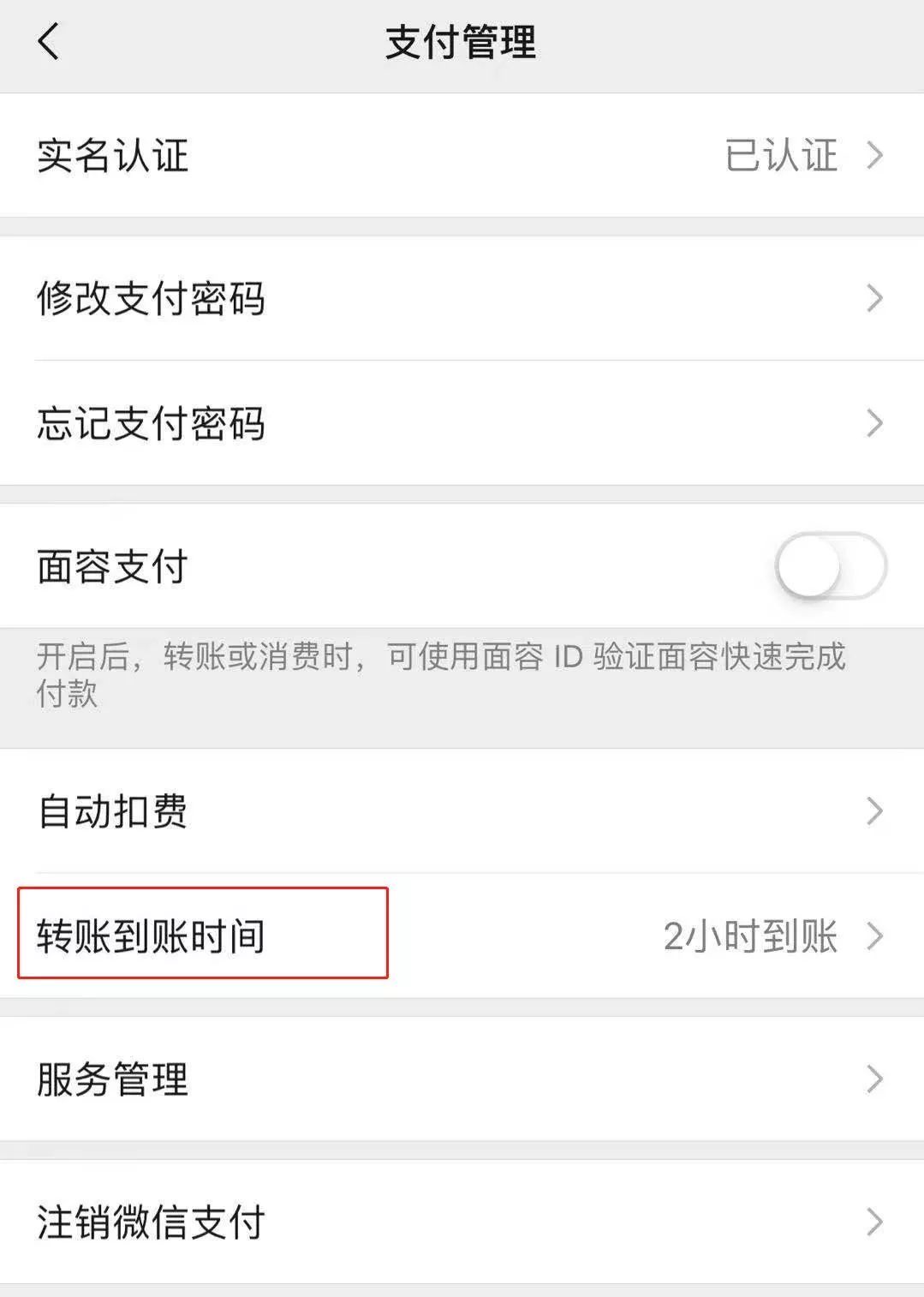The width and height of the screenshot is (924, 1297).
Task: Tap the arrow next to 注销微信支付
Action: [873, 1222]
